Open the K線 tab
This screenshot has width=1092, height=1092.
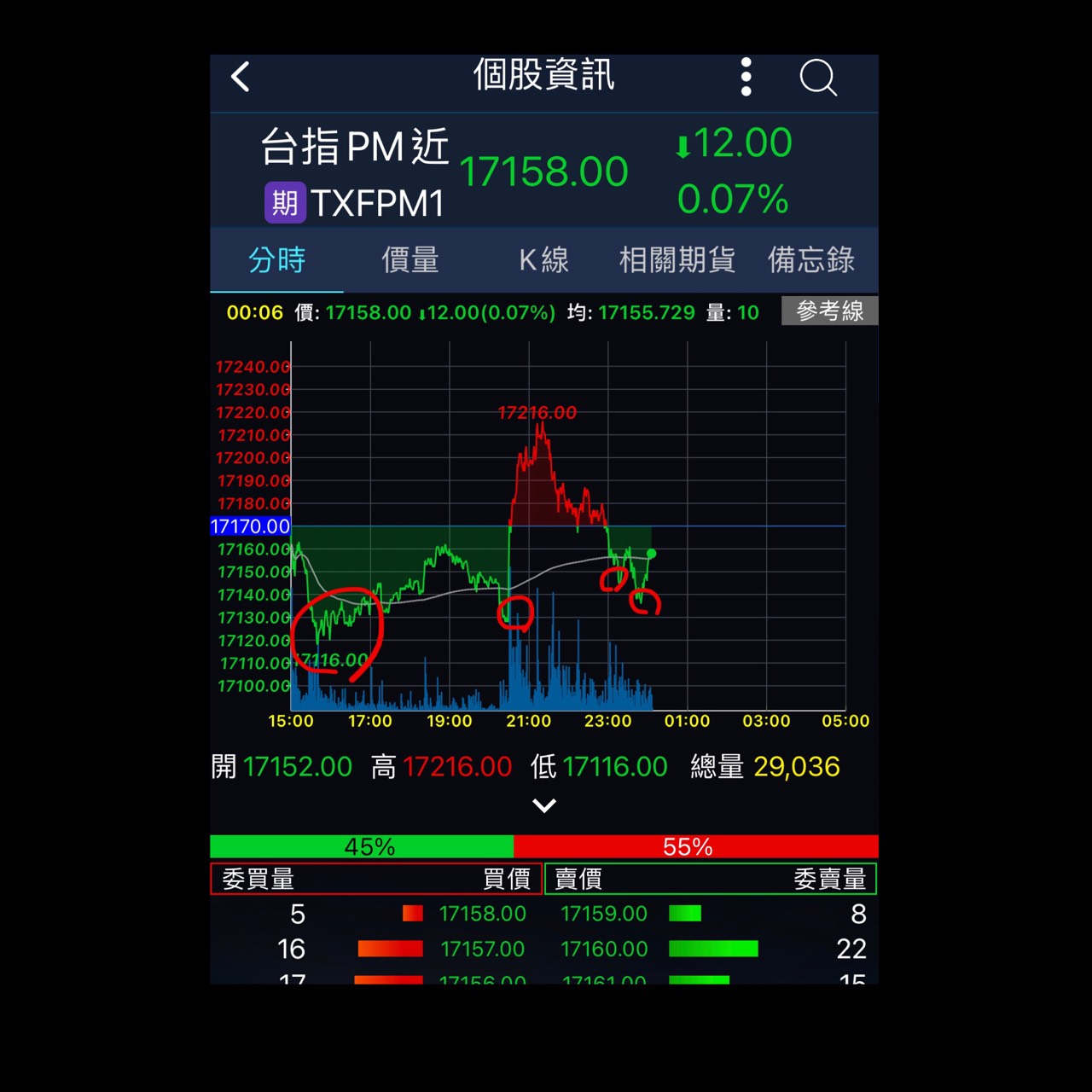pyautogui.click(x=543, y=260)
